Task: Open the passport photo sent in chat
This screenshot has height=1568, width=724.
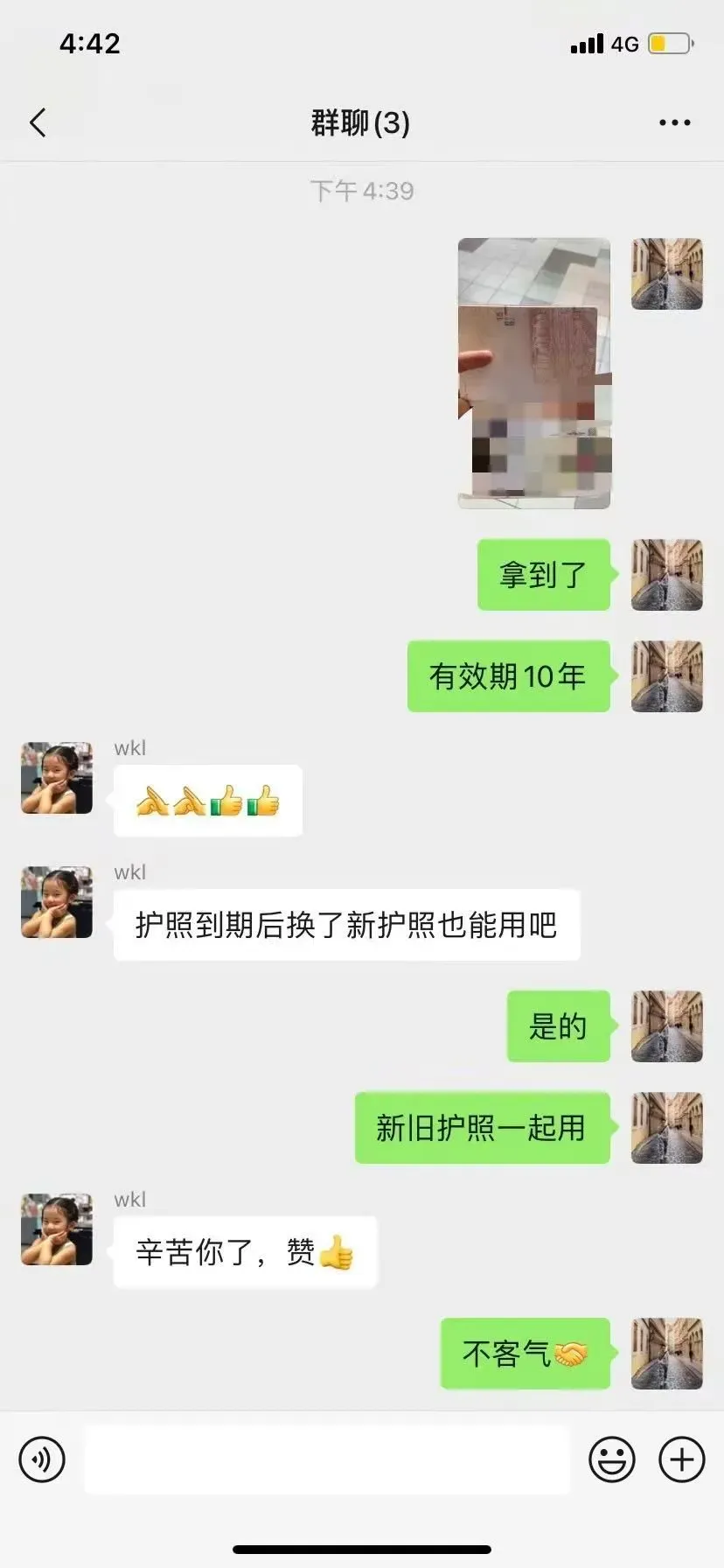Action: 534,373
